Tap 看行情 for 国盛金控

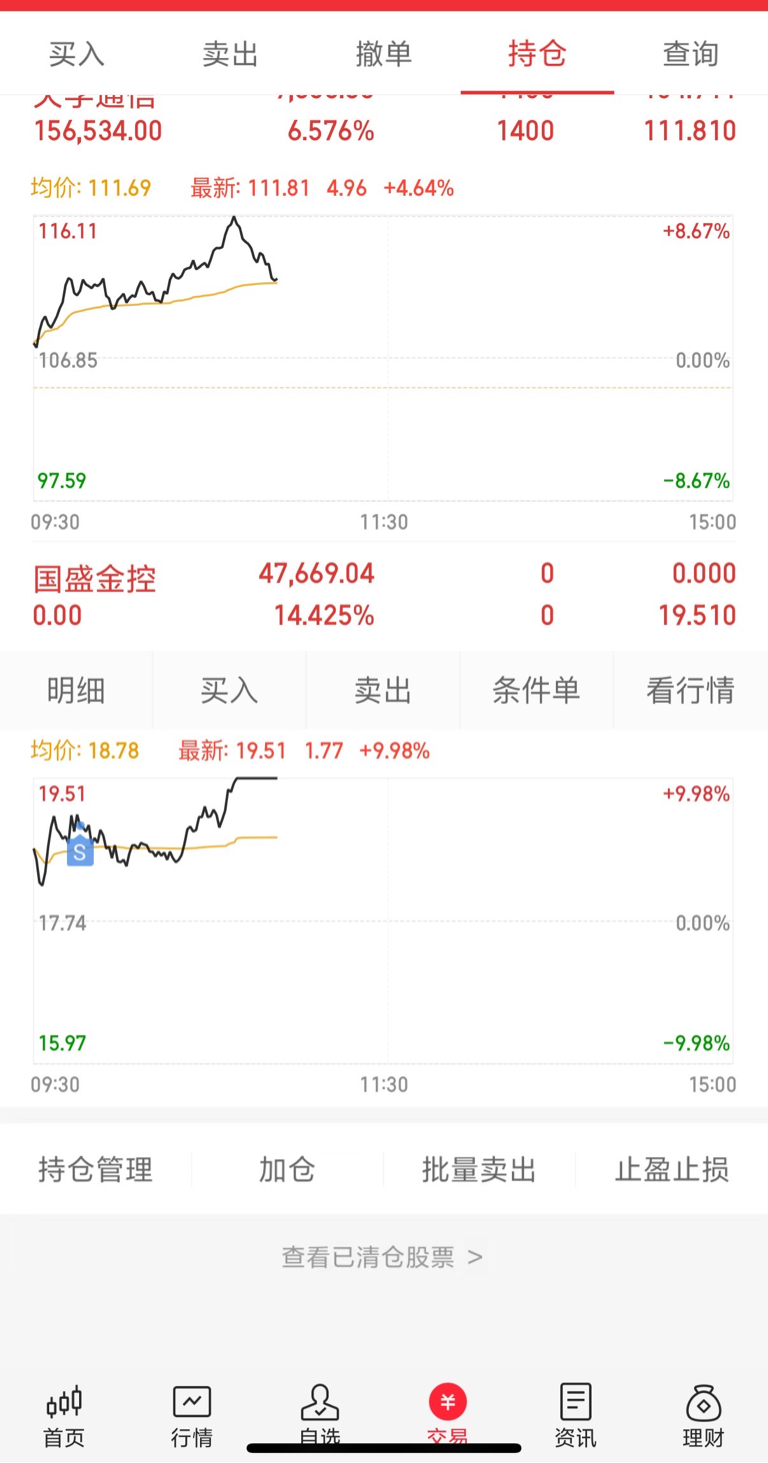point(691,690)
